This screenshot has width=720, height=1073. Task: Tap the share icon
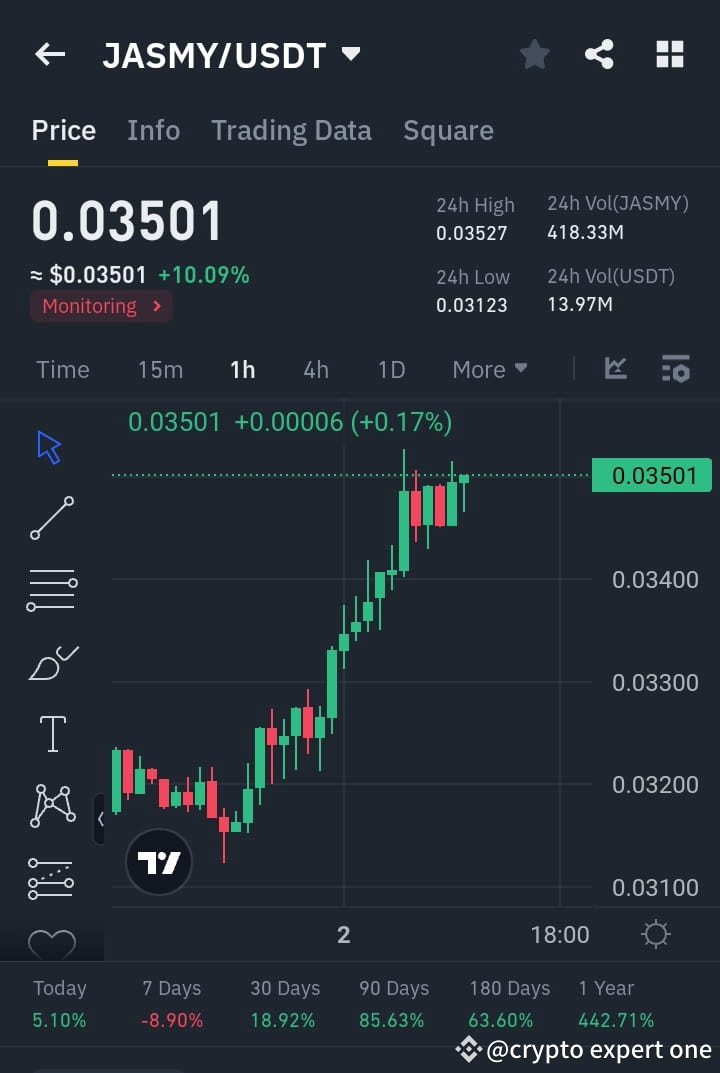[600, 55]
